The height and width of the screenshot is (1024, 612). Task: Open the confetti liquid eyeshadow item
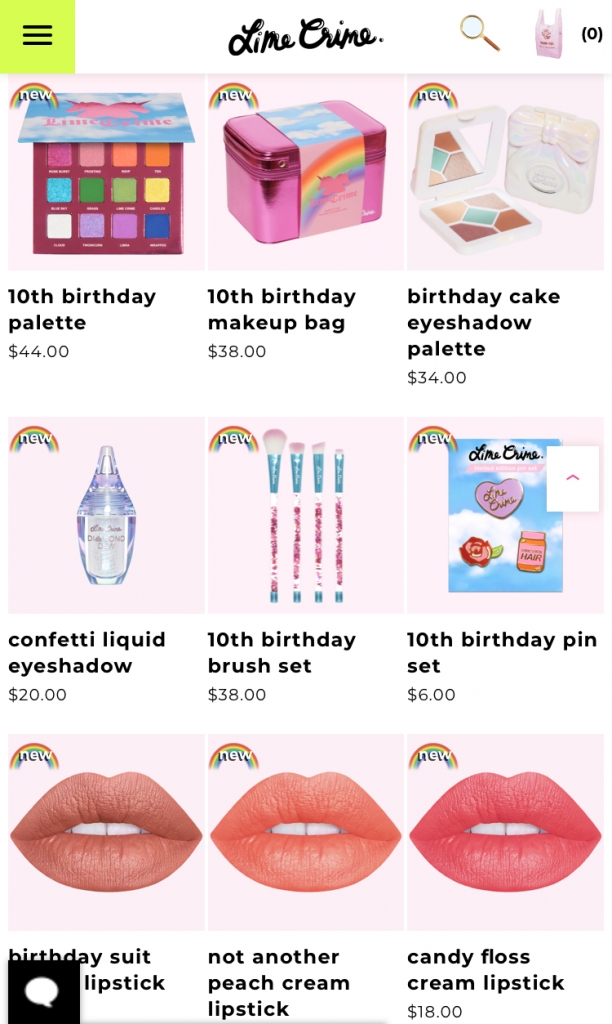click(x=106, y=515)
